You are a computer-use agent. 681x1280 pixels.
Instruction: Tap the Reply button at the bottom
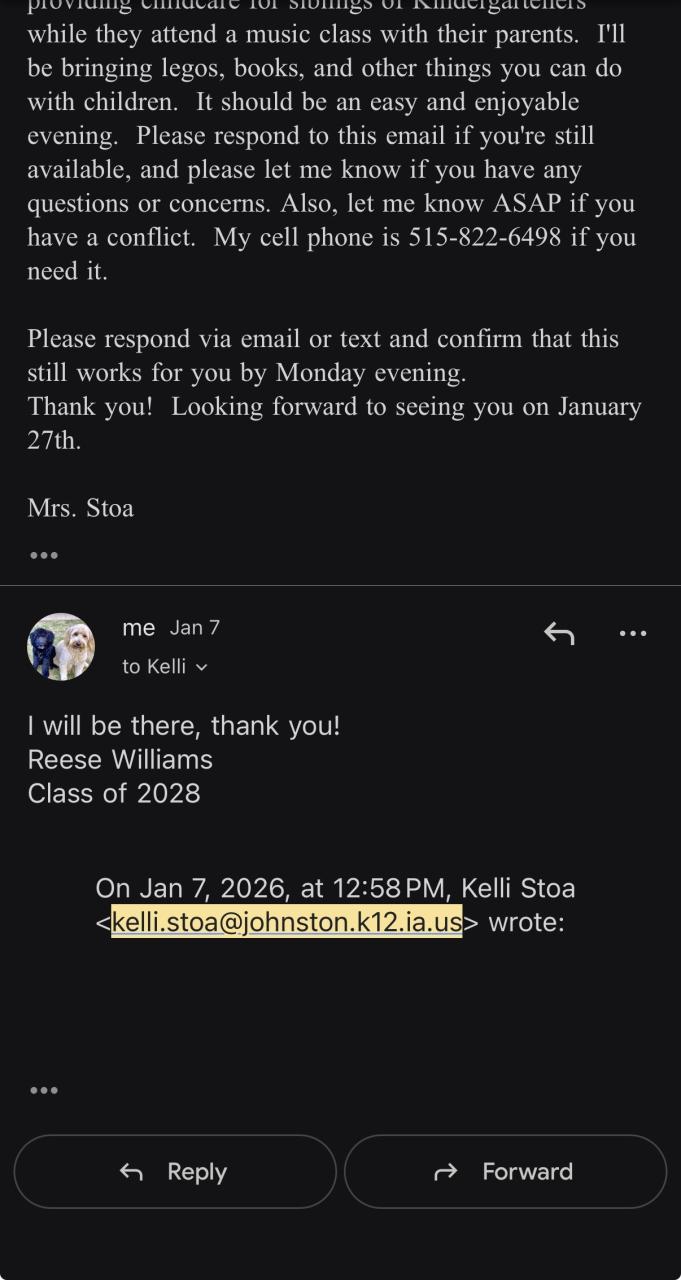[175, 1171]
